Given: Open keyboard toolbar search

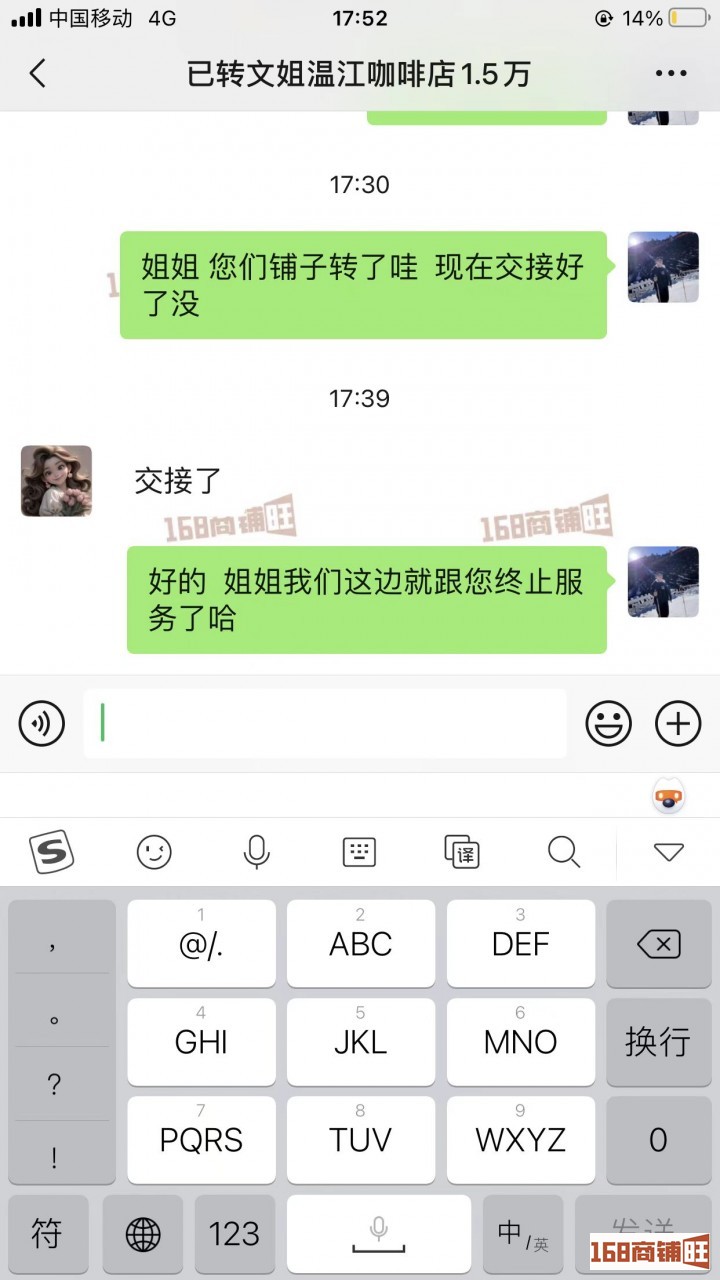Looking at the screenshot, I should tap(564, 852).
